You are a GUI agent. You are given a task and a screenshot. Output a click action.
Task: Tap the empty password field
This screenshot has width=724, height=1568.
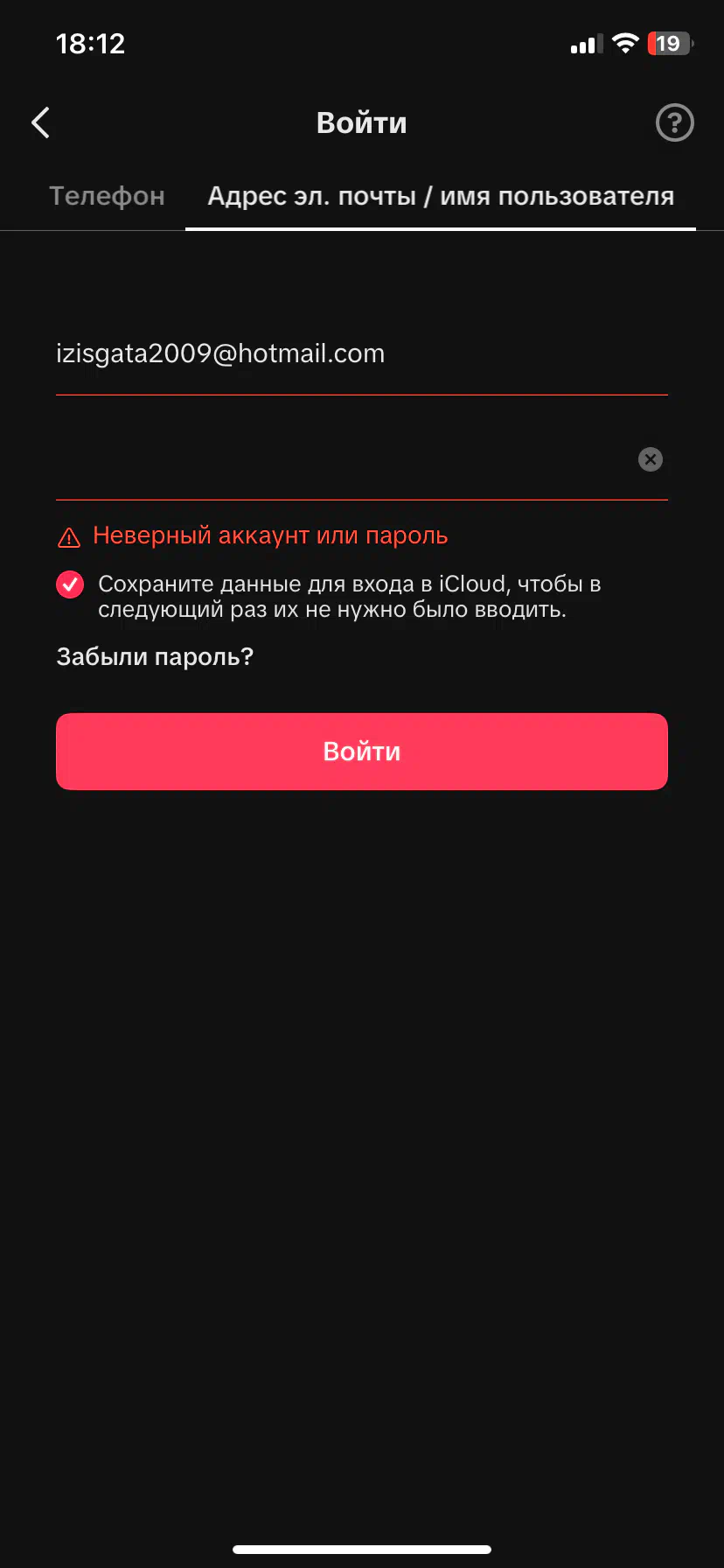pyautogui.click(x=345, y=459)
